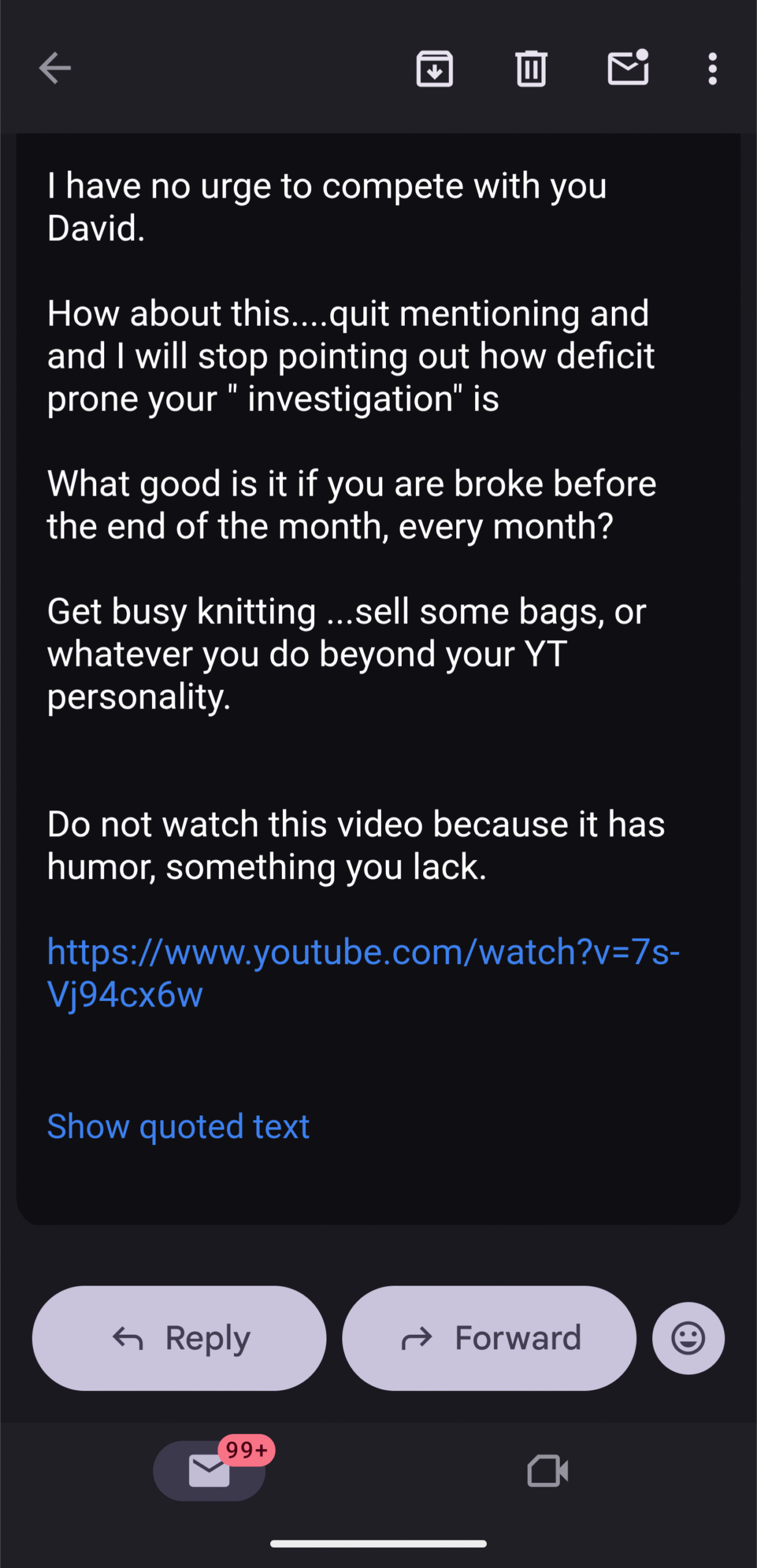The image size is (757, 1568).
Task: Open the YouTube video link
Action: pos(363,952)
